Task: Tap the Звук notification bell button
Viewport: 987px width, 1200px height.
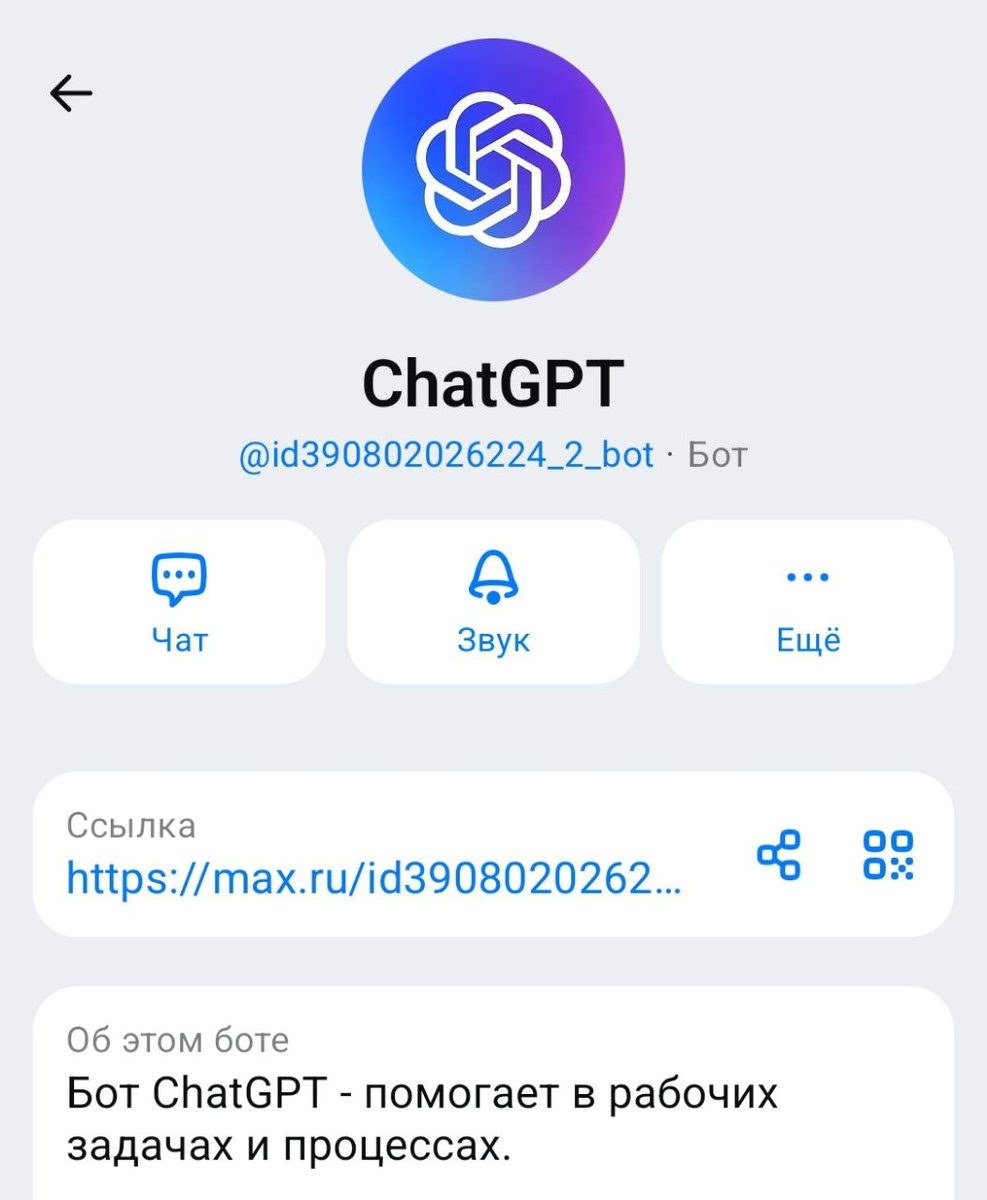Action: 493,601
